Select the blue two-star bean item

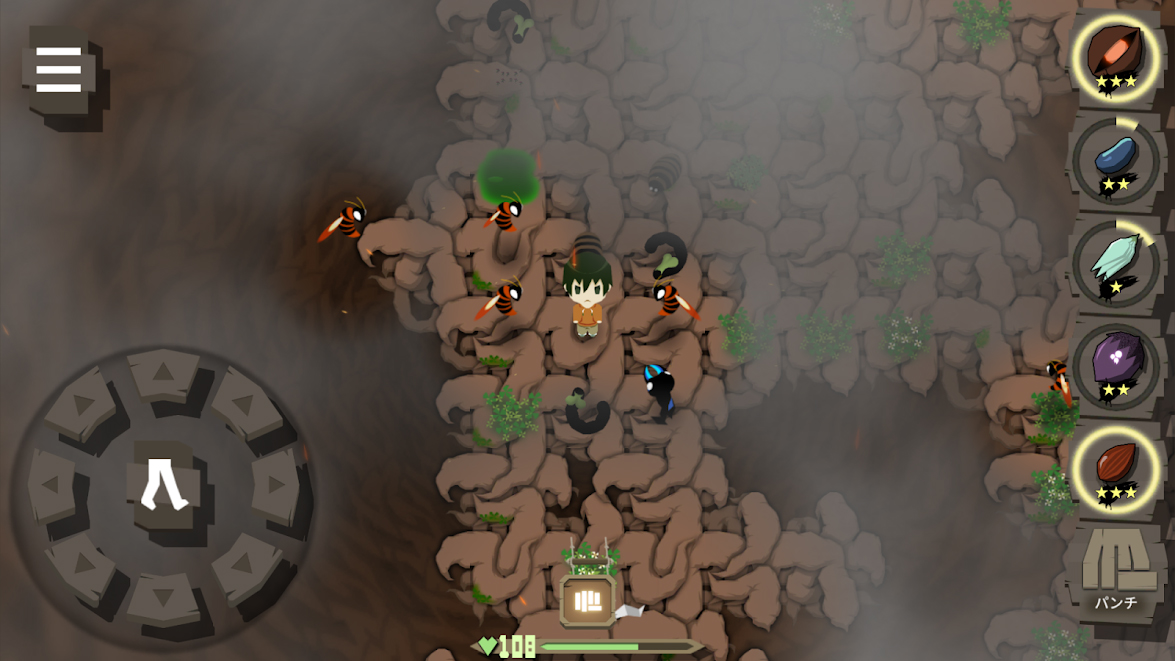coord(1115,161)
